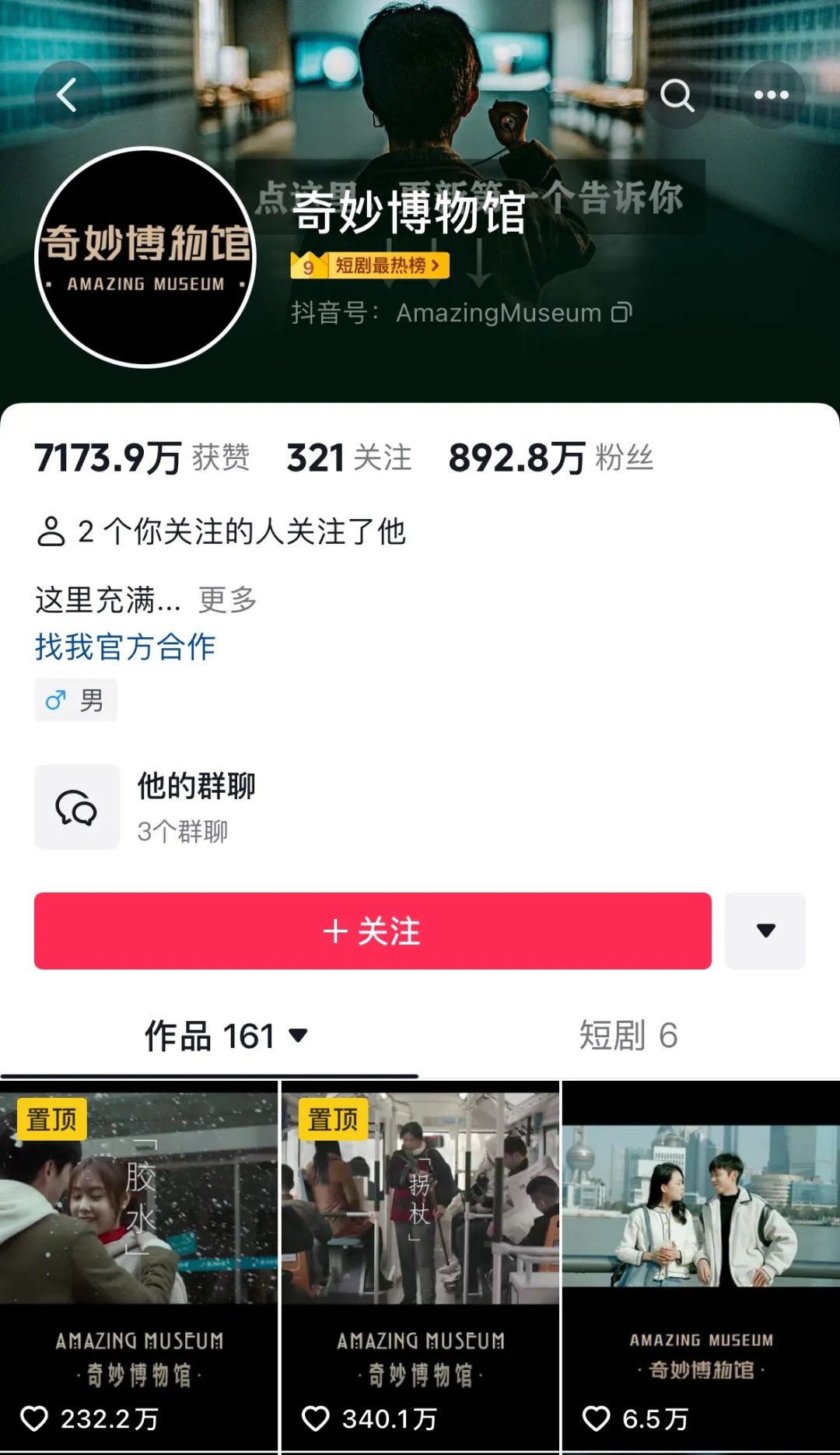
Task: Open the three-dot overflow menu
Action: (x=771, y=95)
